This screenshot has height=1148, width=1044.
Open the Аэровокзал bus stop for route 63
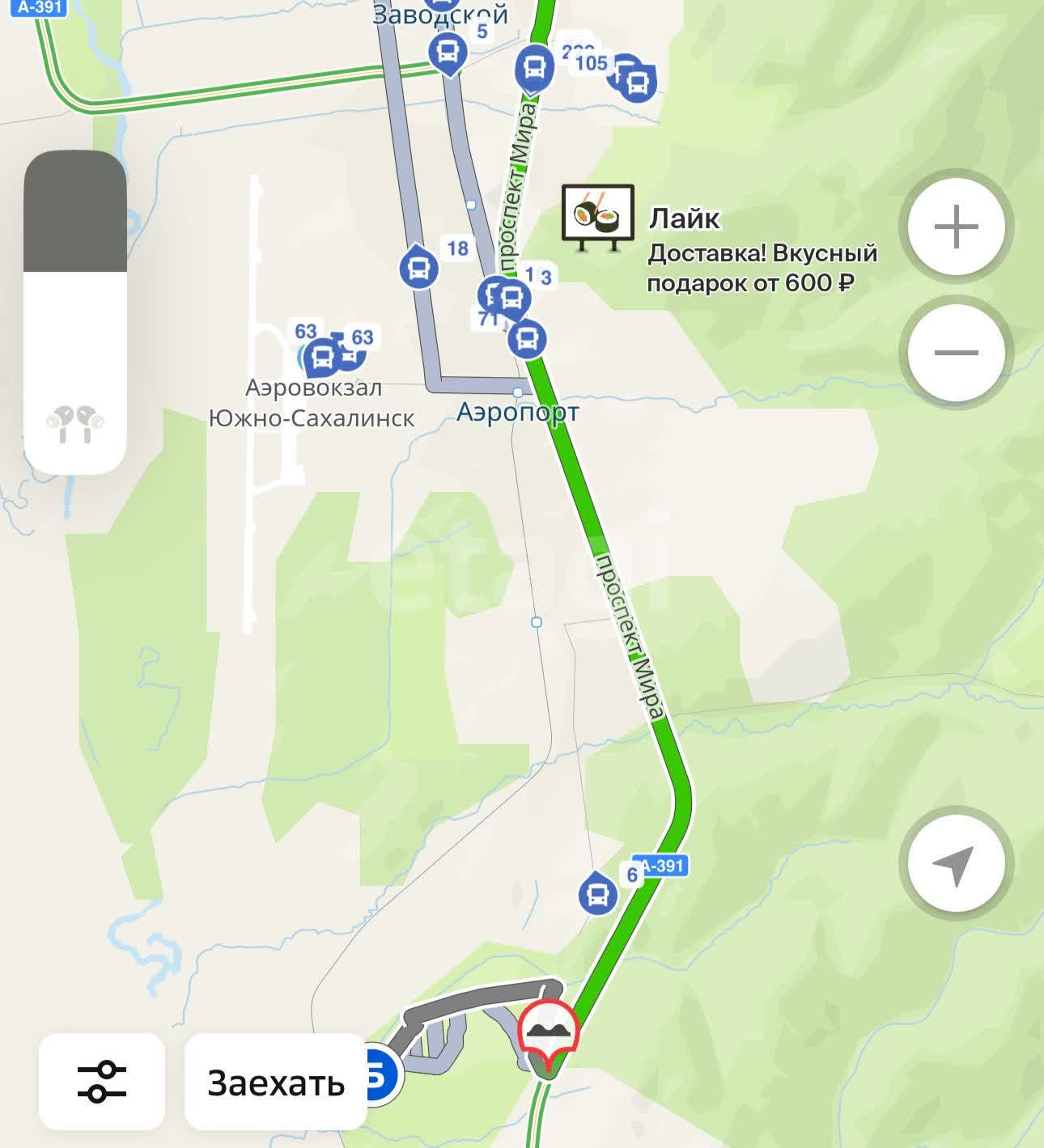pyautogui.click(x=322, y=356)
